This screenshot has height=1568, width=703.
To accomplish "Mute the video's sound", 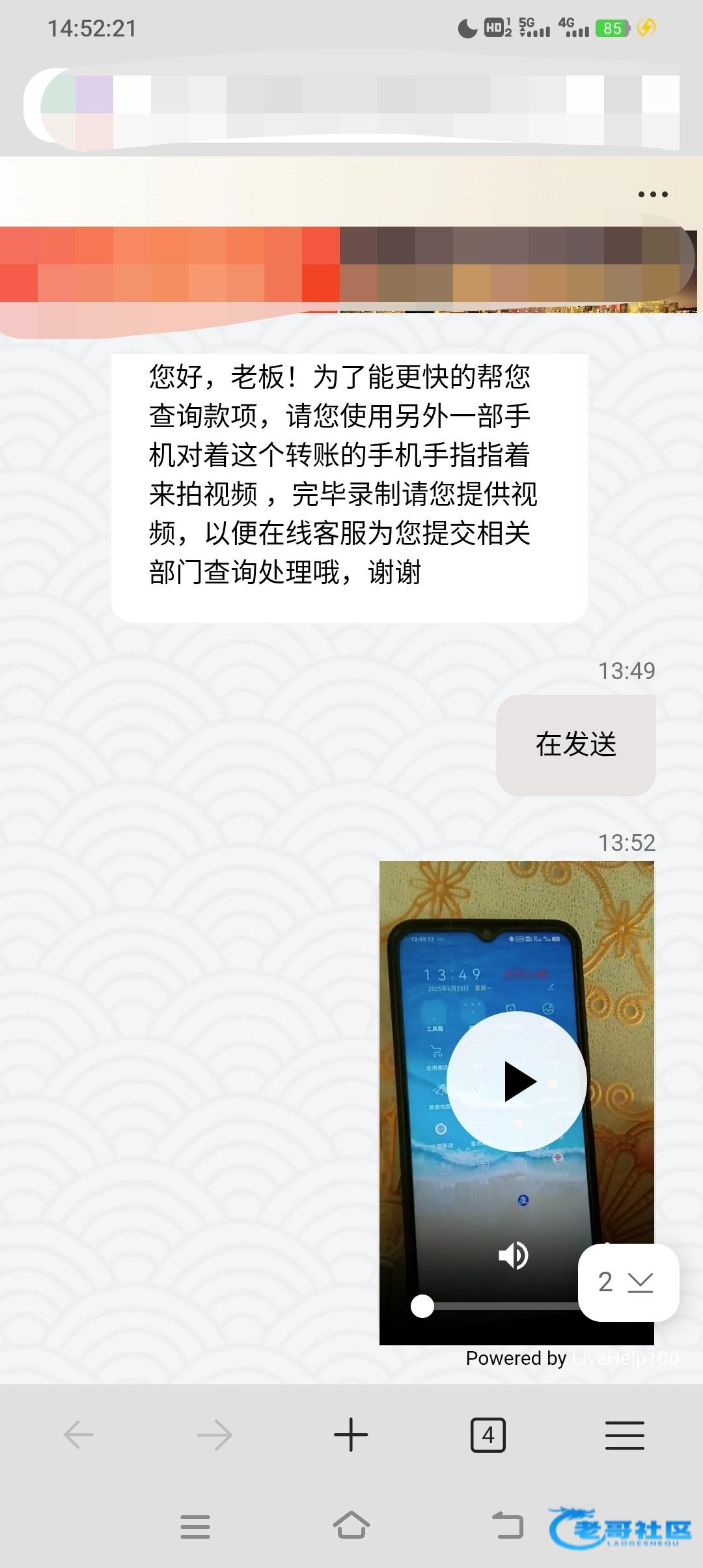I will point(513,1255).
